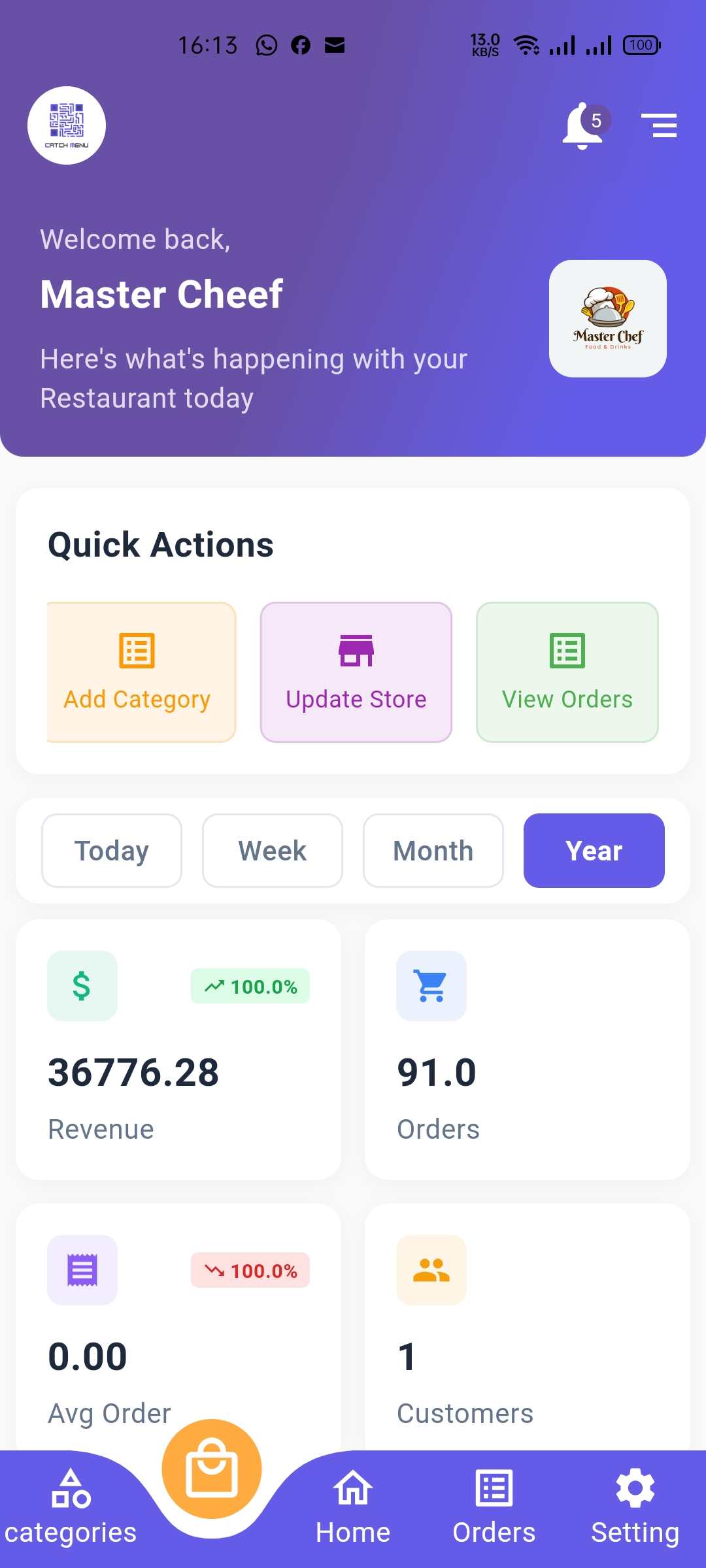Open Setting from bottom navigation
This screenshot has width=706, height=1568.
pos(635,1509)
